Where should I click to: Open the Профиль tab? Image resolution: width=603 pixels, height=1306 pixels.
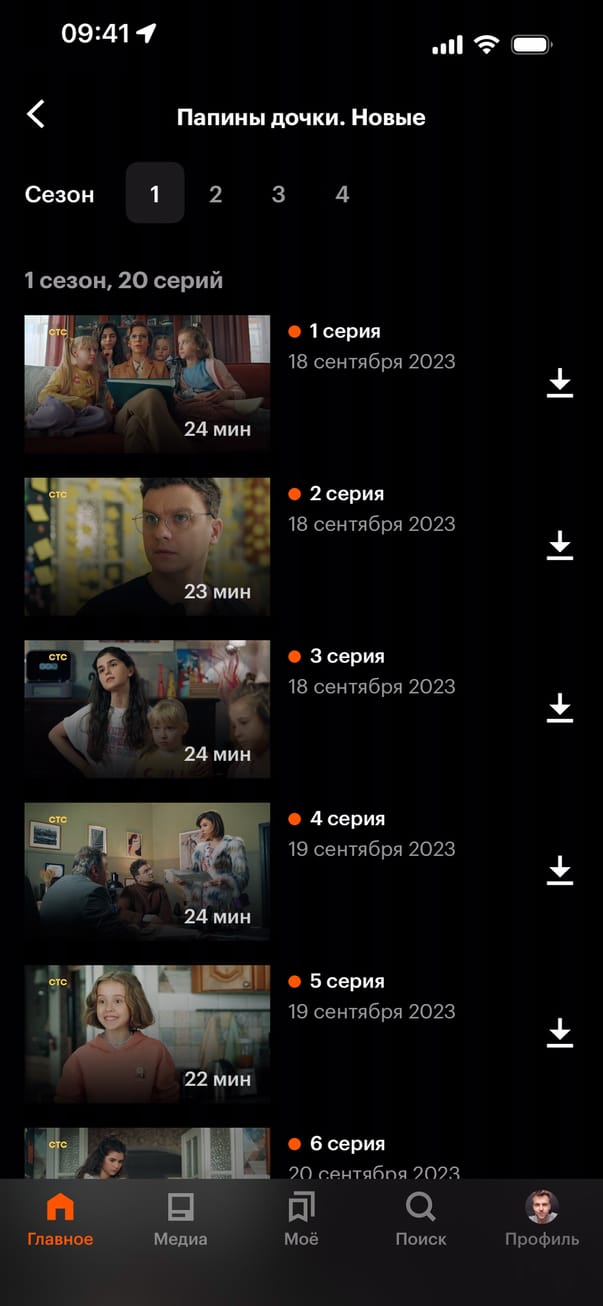(x=542, y=1220)
